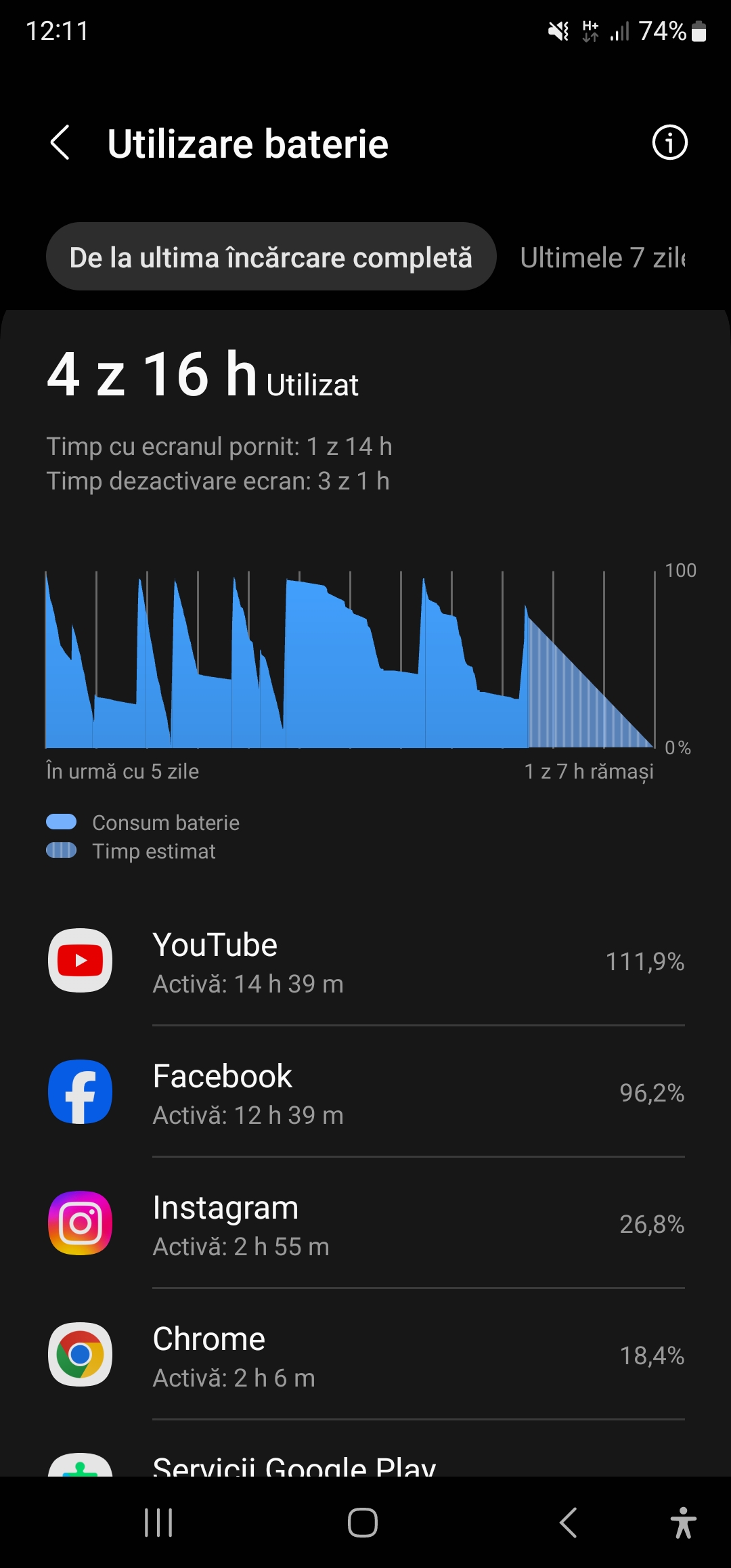The width and height of the screenshot is (731, 1568).
Task: Go back from Utilizare baterie screen
Action: 60,143
